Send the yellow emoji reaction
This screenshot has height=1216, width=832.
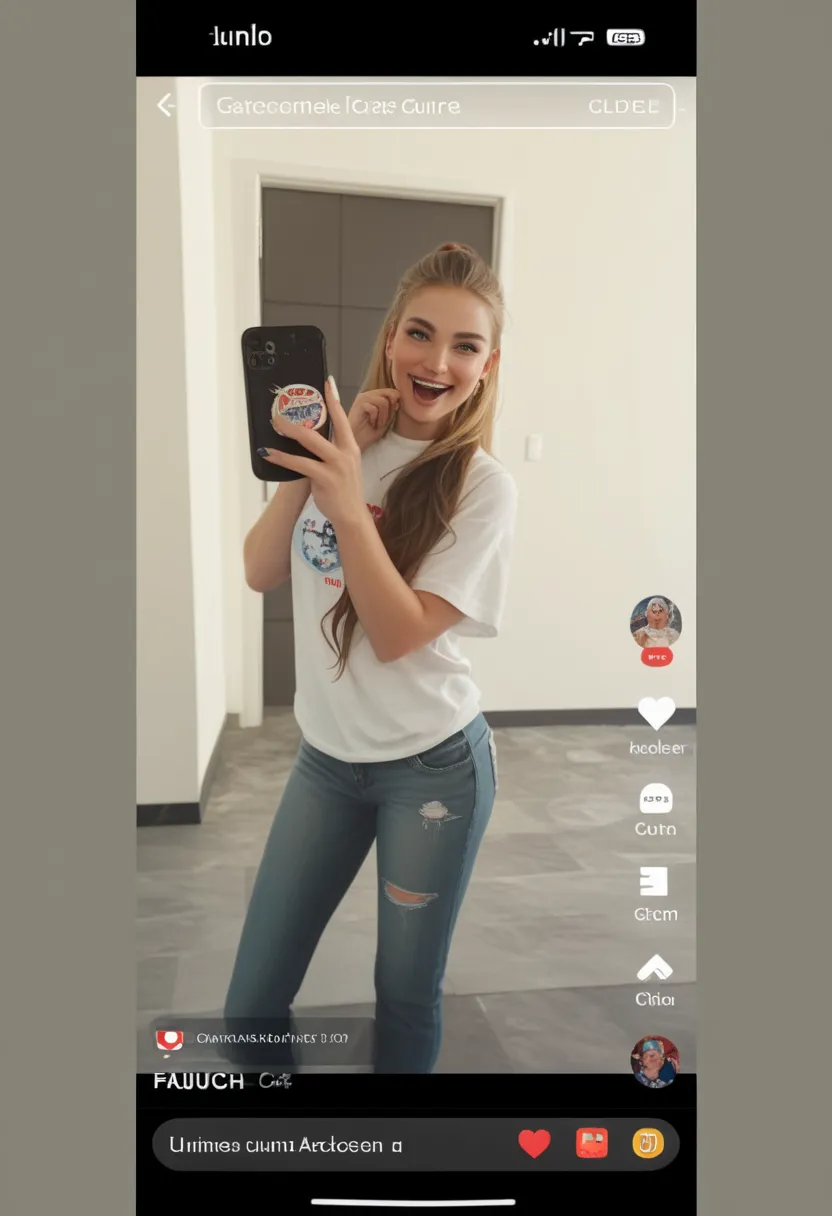tap(648, 1143)
